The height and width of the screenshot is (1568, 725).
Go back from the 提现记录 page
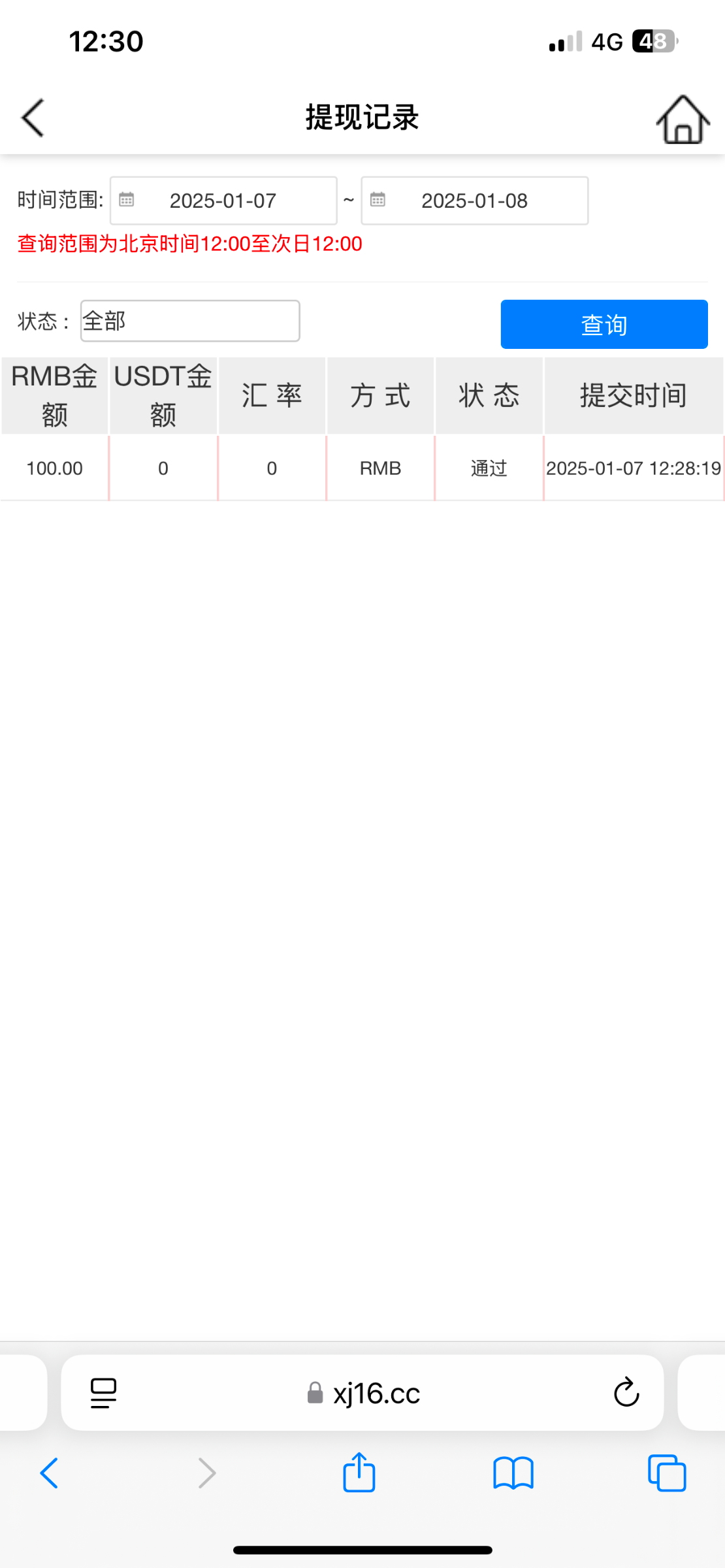tap(33, 118)
